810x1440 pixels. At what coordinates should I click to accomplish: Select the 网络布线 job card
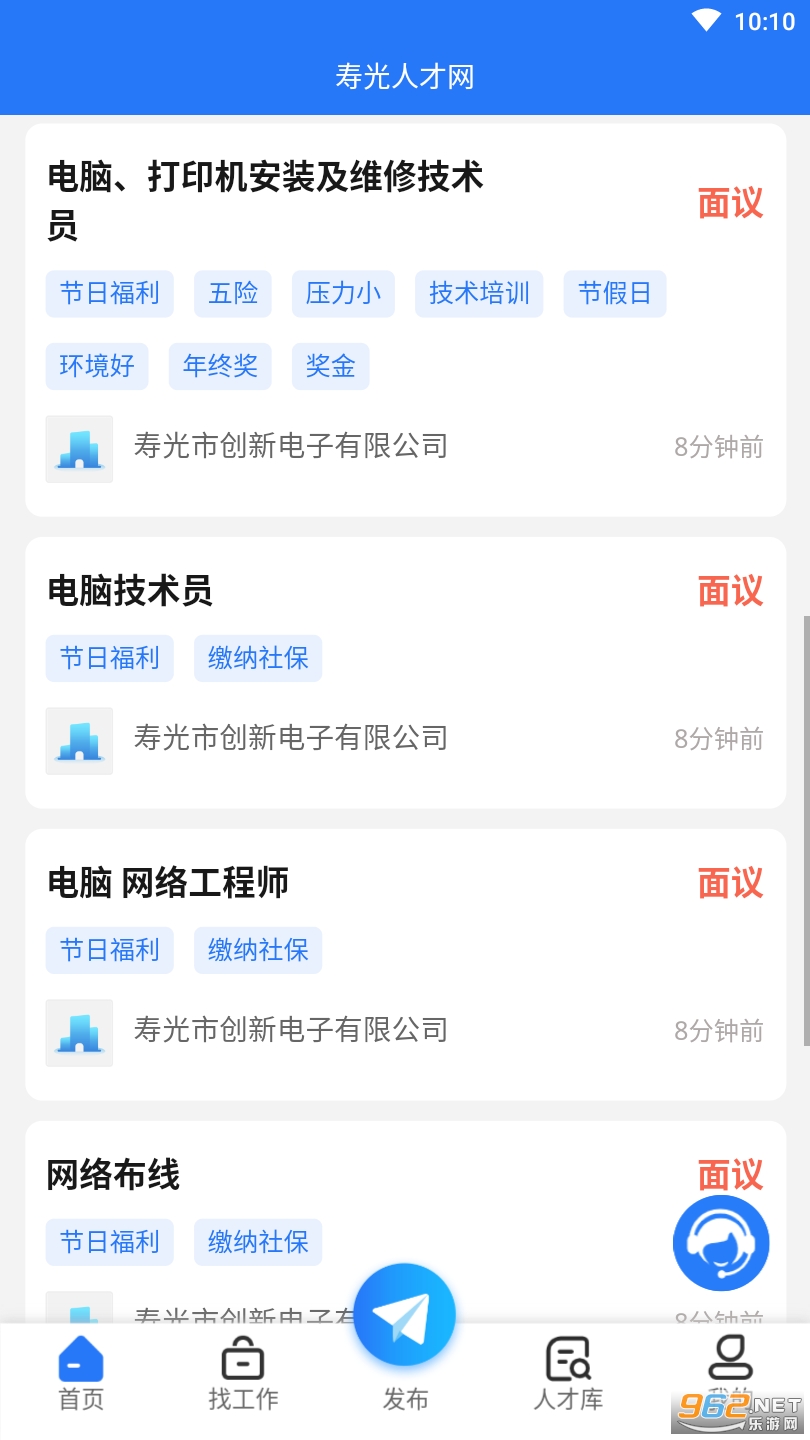click(x=113, y=1175)
